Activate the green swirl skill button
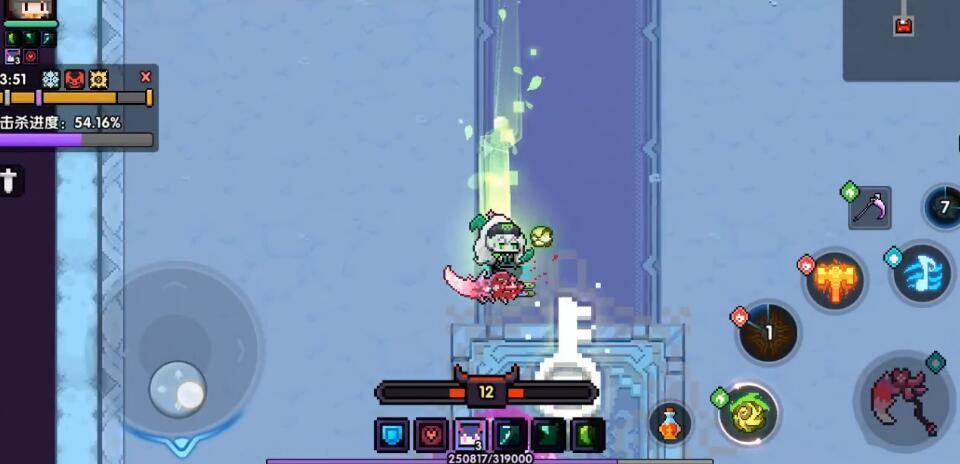Viewport: 960px width, 464px height. pos(749,414)
